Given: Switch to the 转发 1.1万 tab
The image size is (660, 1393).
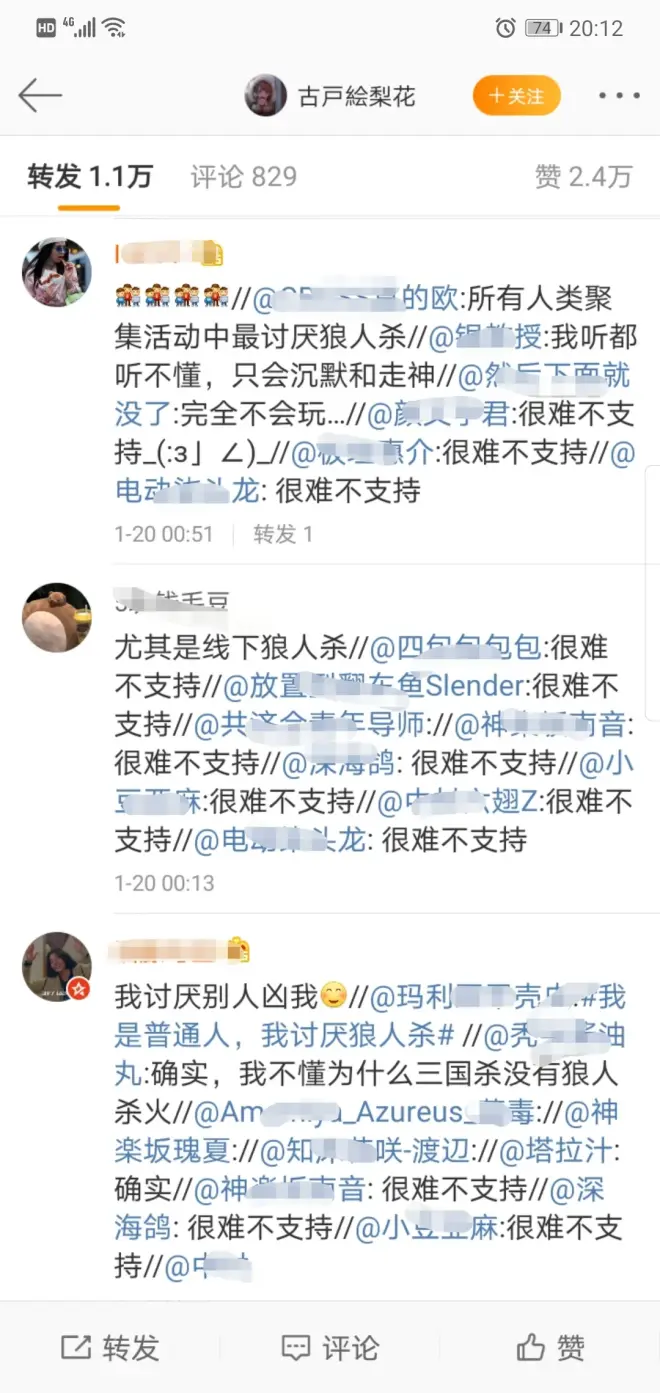Looking at the screenshot, I should click(x=89, y=177).
